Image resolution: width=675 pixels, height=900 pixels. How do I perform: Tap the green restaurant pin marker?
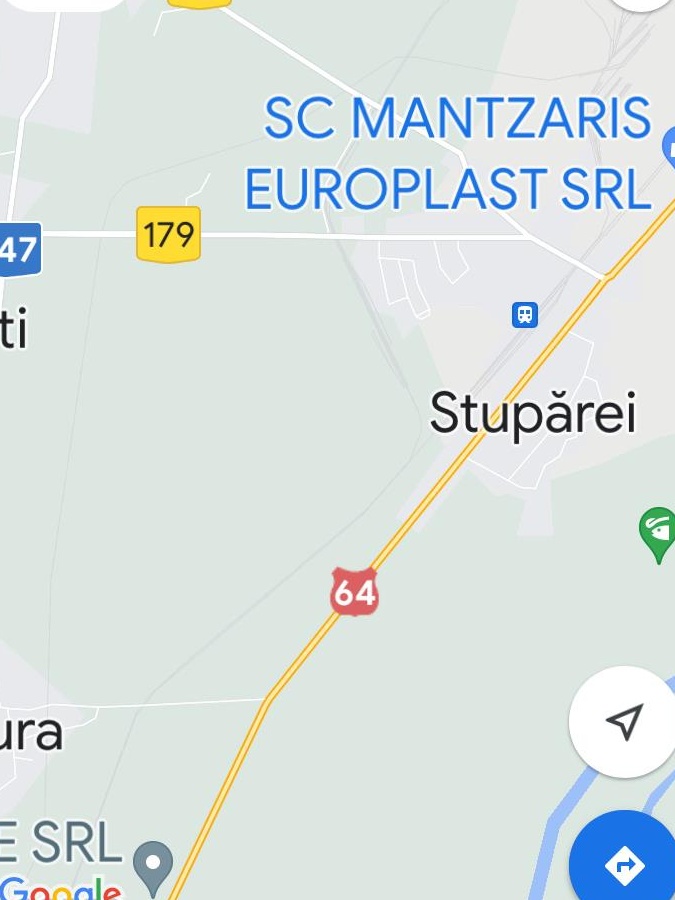click(x=658, y=532)
